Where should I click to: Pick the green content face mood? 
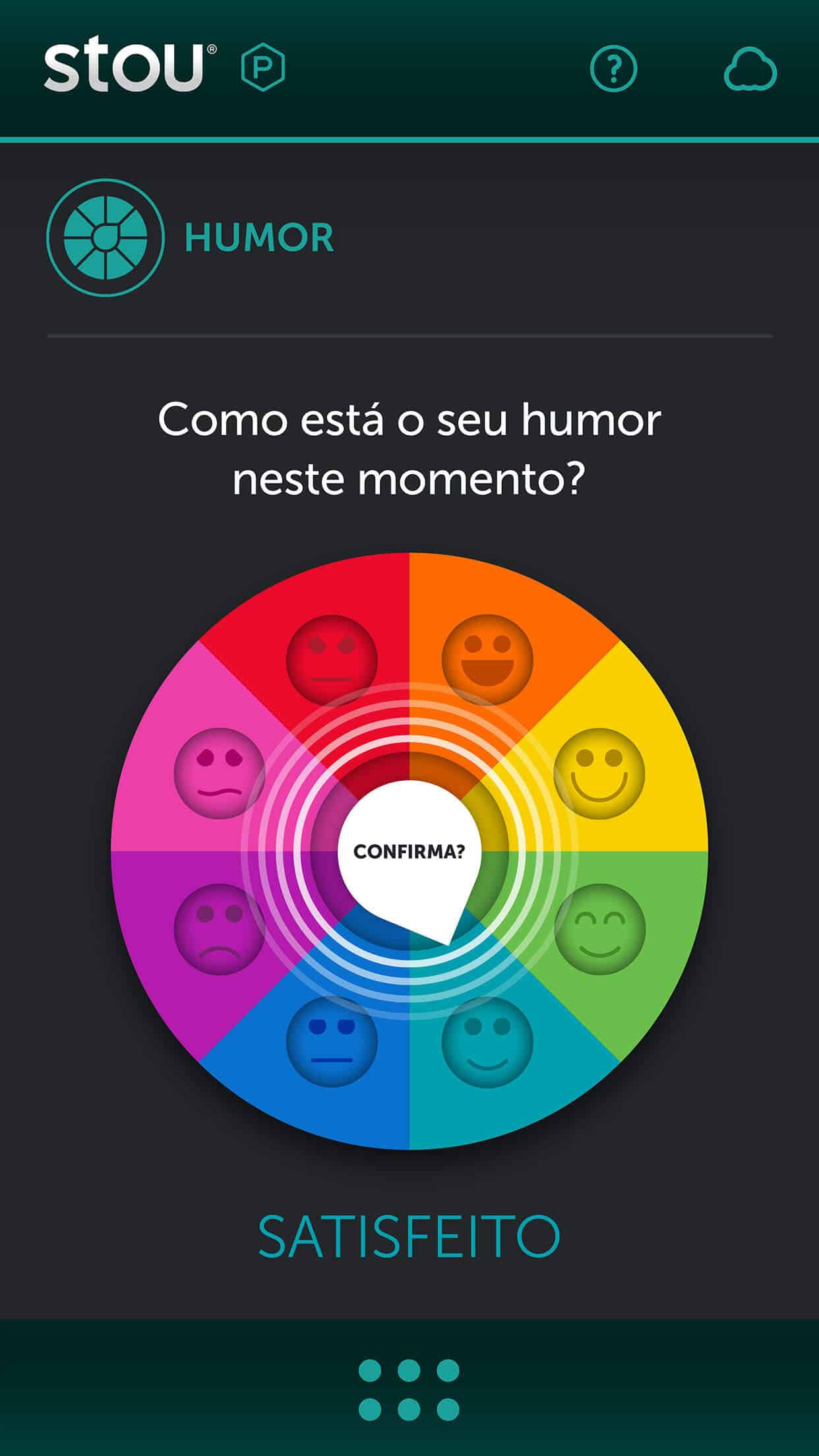[x=599, y=929]
